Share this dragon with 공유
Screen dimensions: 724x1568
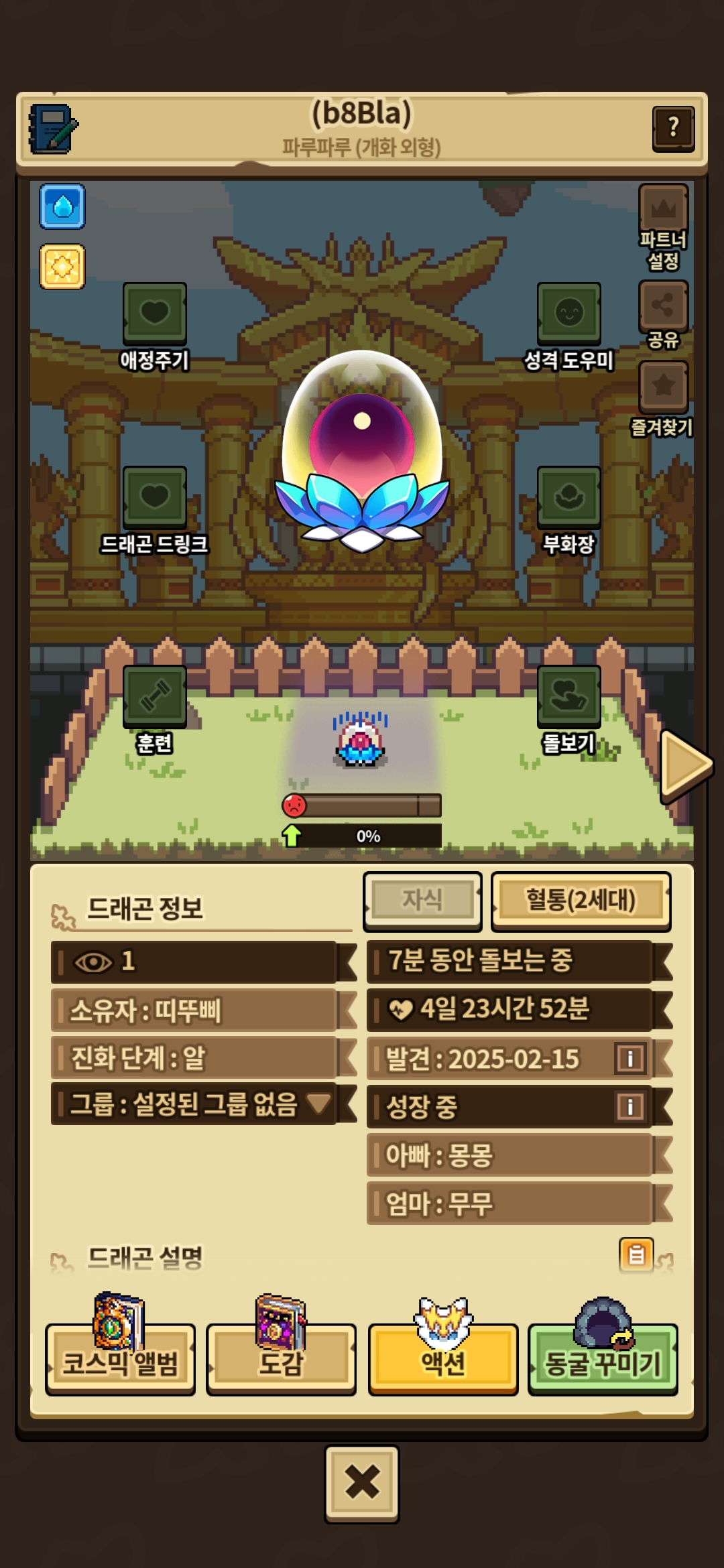[x=663, y=306]
